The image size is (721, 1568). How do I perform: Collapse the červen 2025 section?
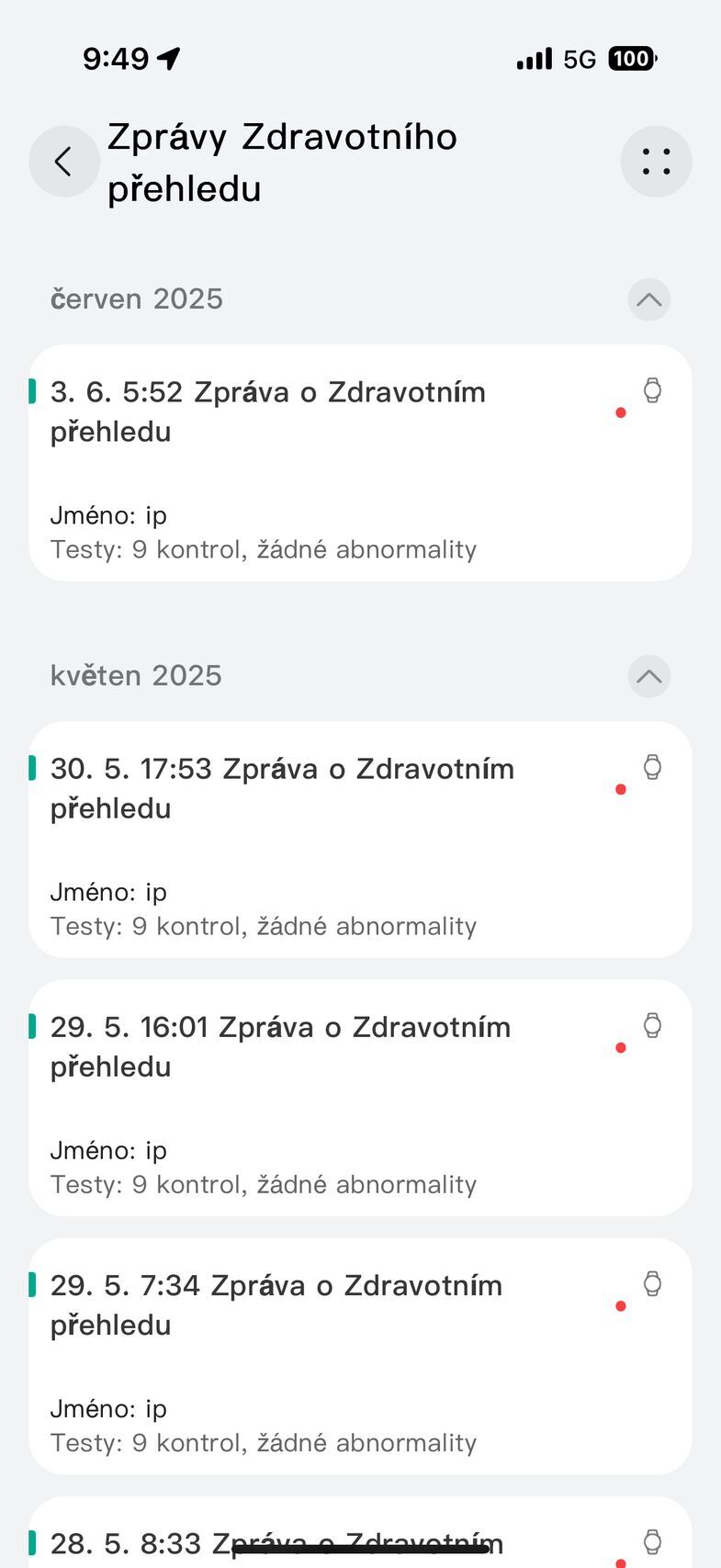(x=648, y=299)
